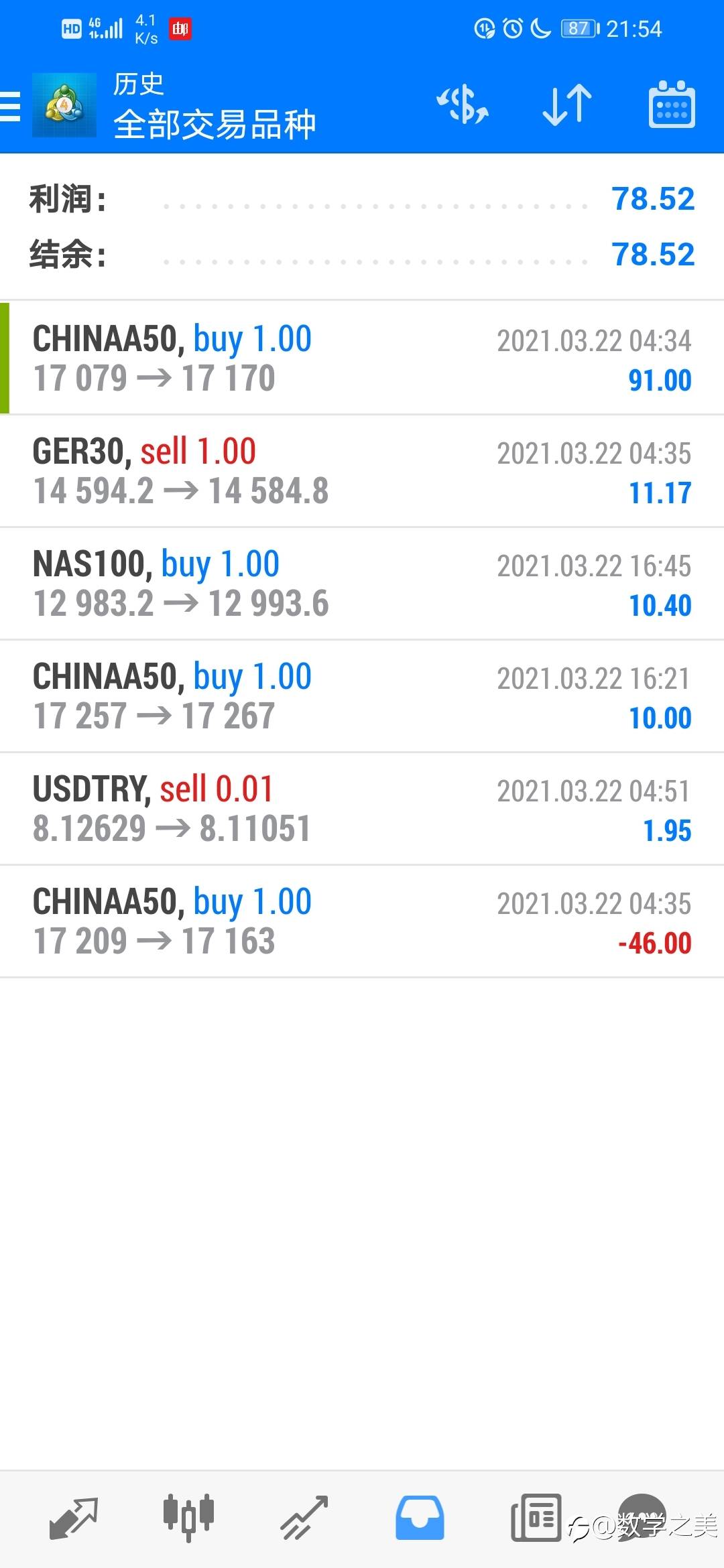Open the News tab
Screen dimensions: 724x1568
(x=536, y=1518)
